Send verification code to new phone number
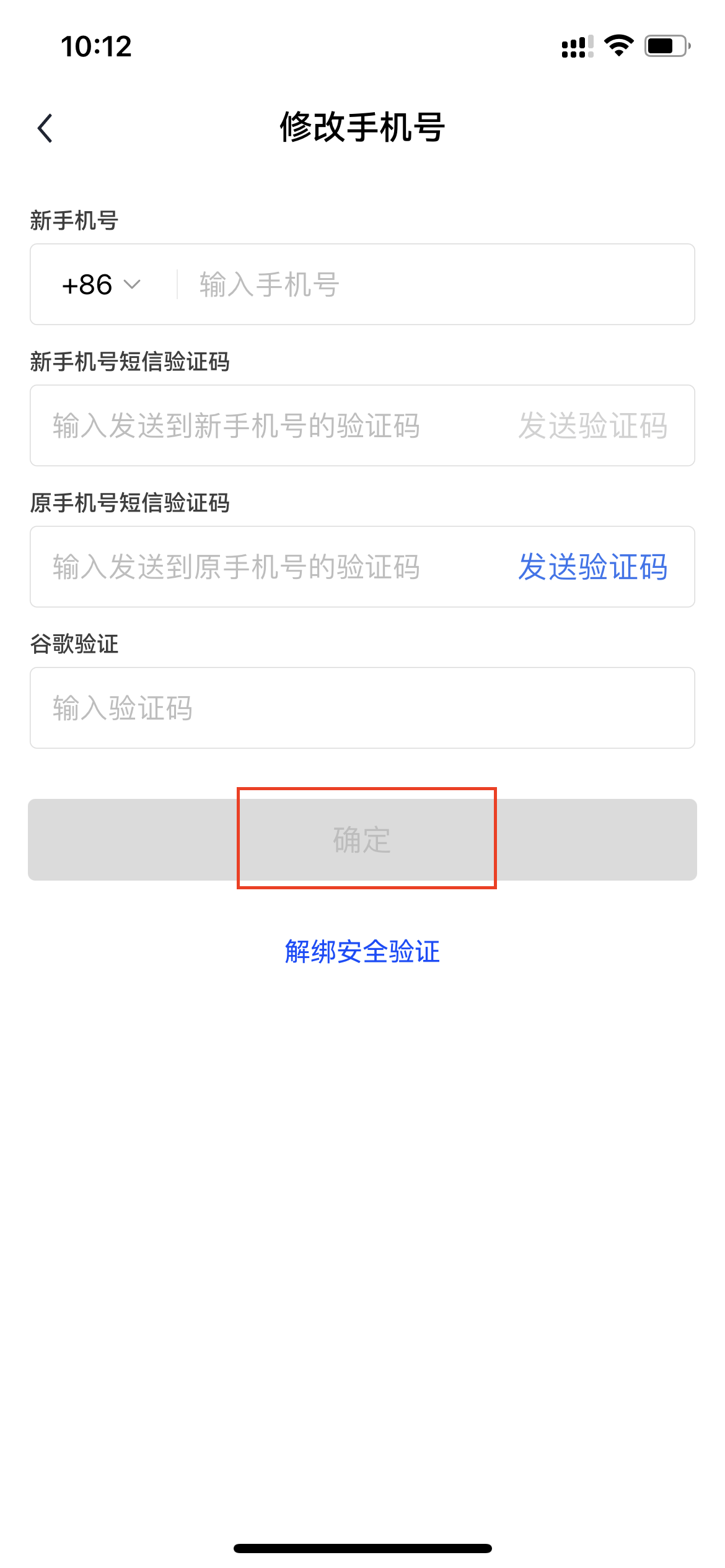 593,426
